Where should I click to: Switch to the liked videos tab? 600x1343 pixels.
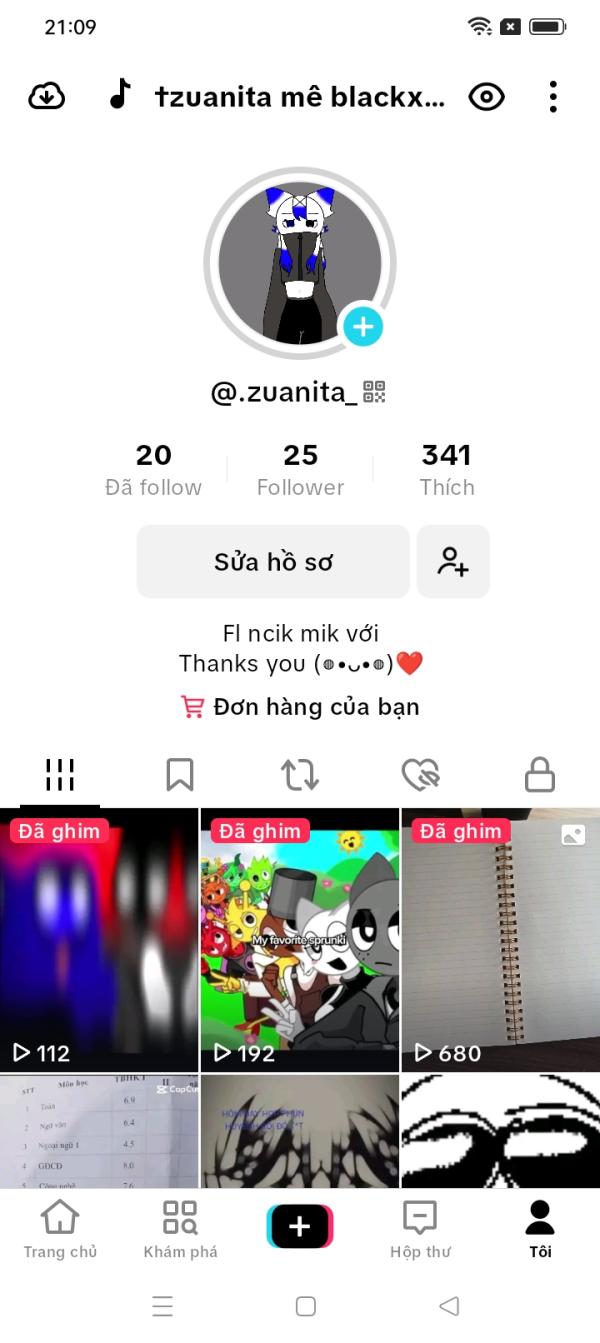point(420,774)
